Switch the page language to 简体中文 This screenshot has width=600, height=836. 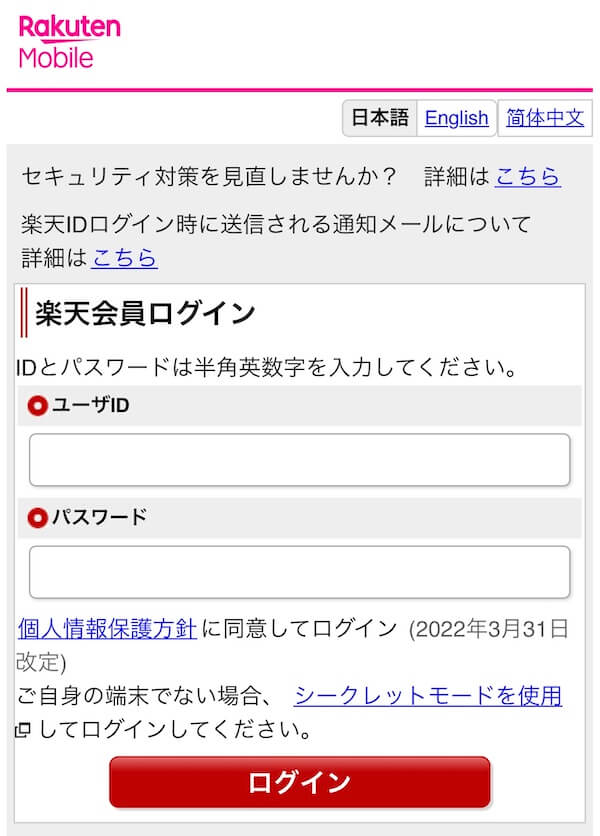[x=544, y=118]
